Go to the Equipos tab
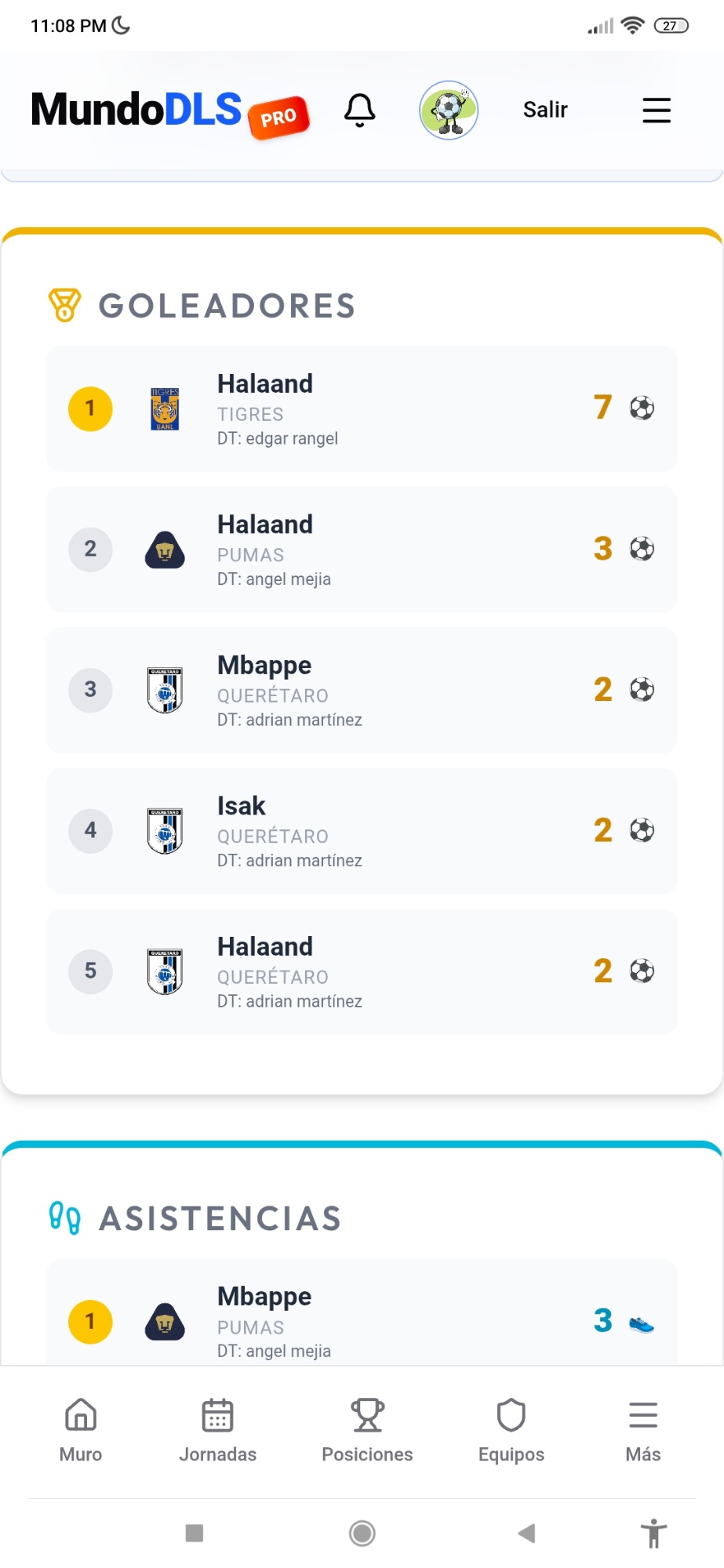 pyautogui.click(x=511, y=1430)
